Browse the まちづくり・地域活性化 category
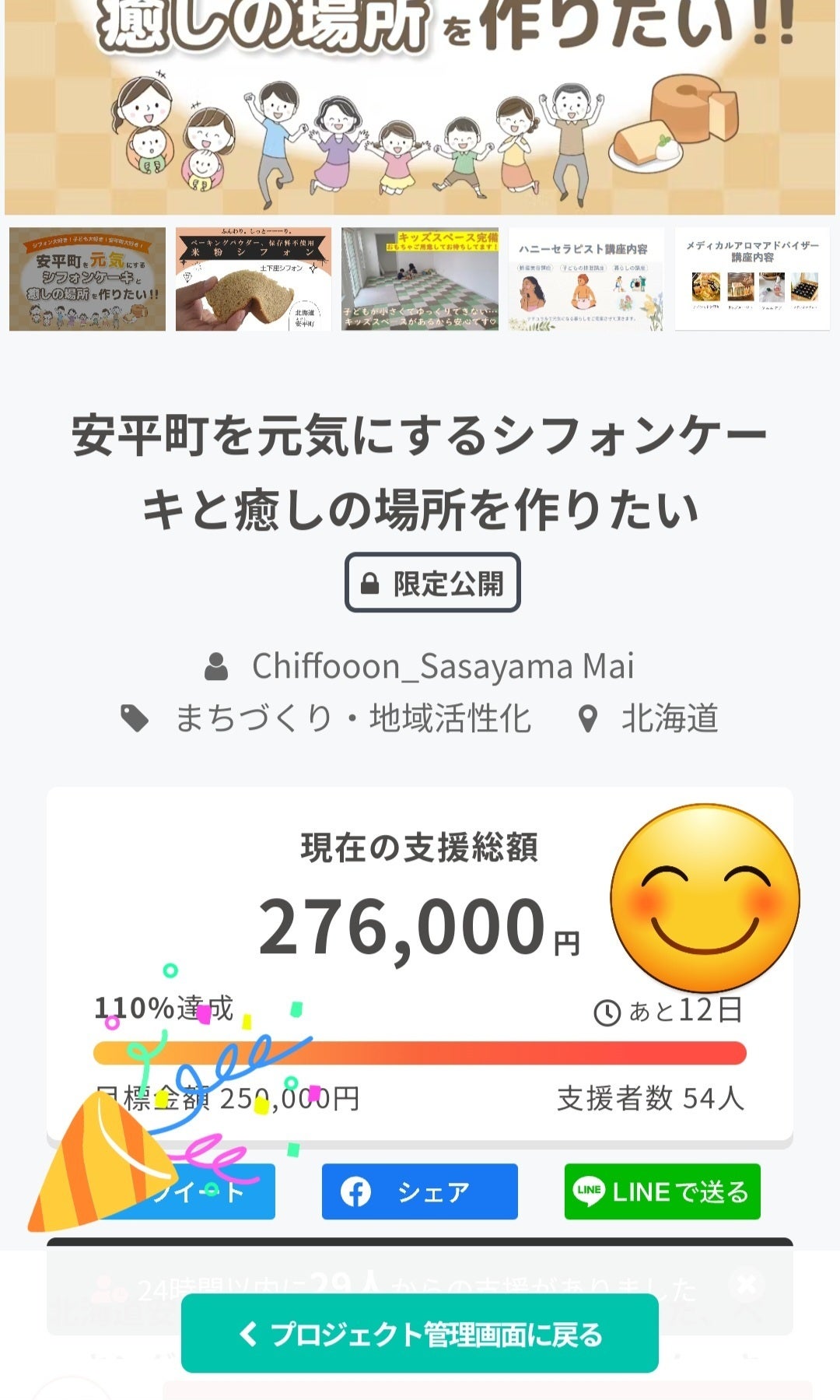840x1400 pixels. [x=352, y=718]
